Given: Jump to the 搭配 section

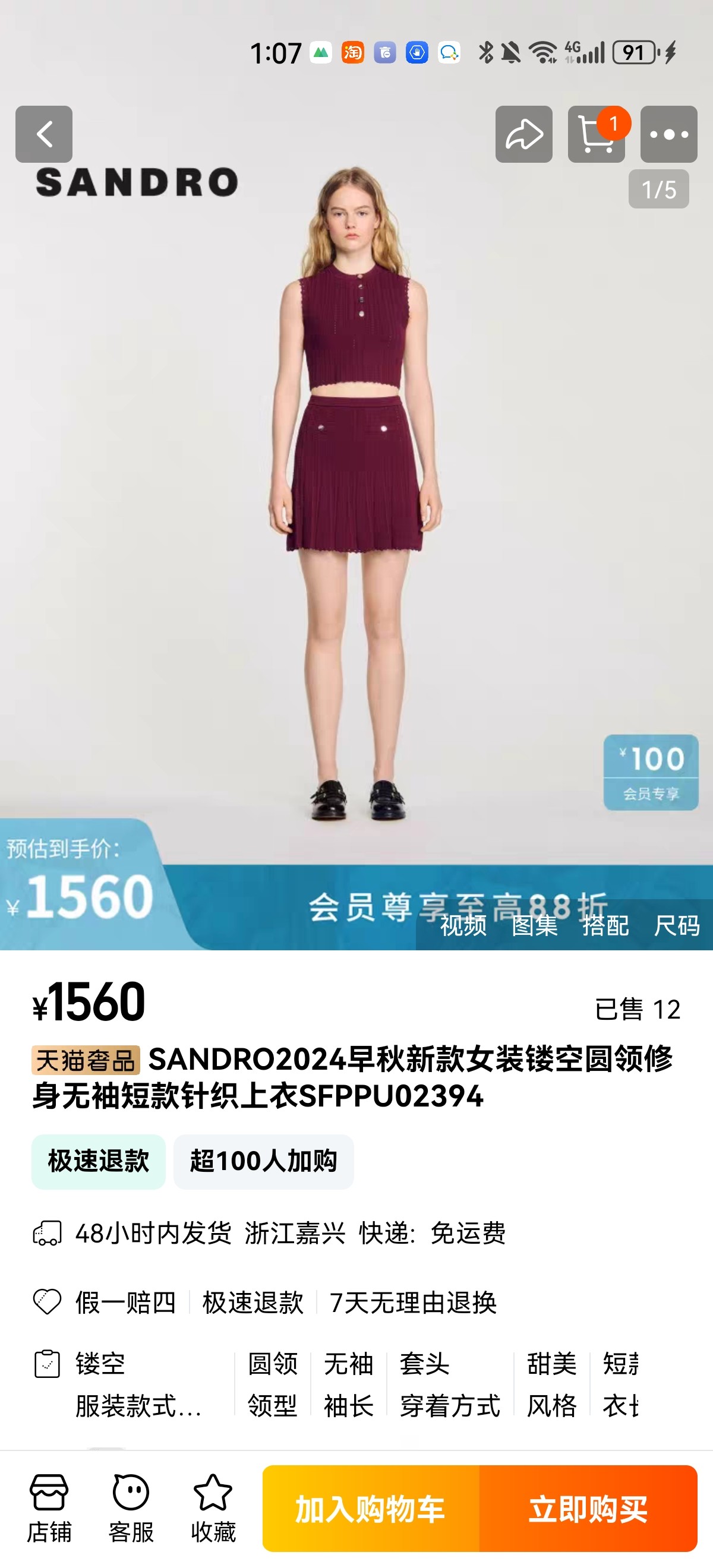Looking at the screenshot, I should tap(605, 925).
